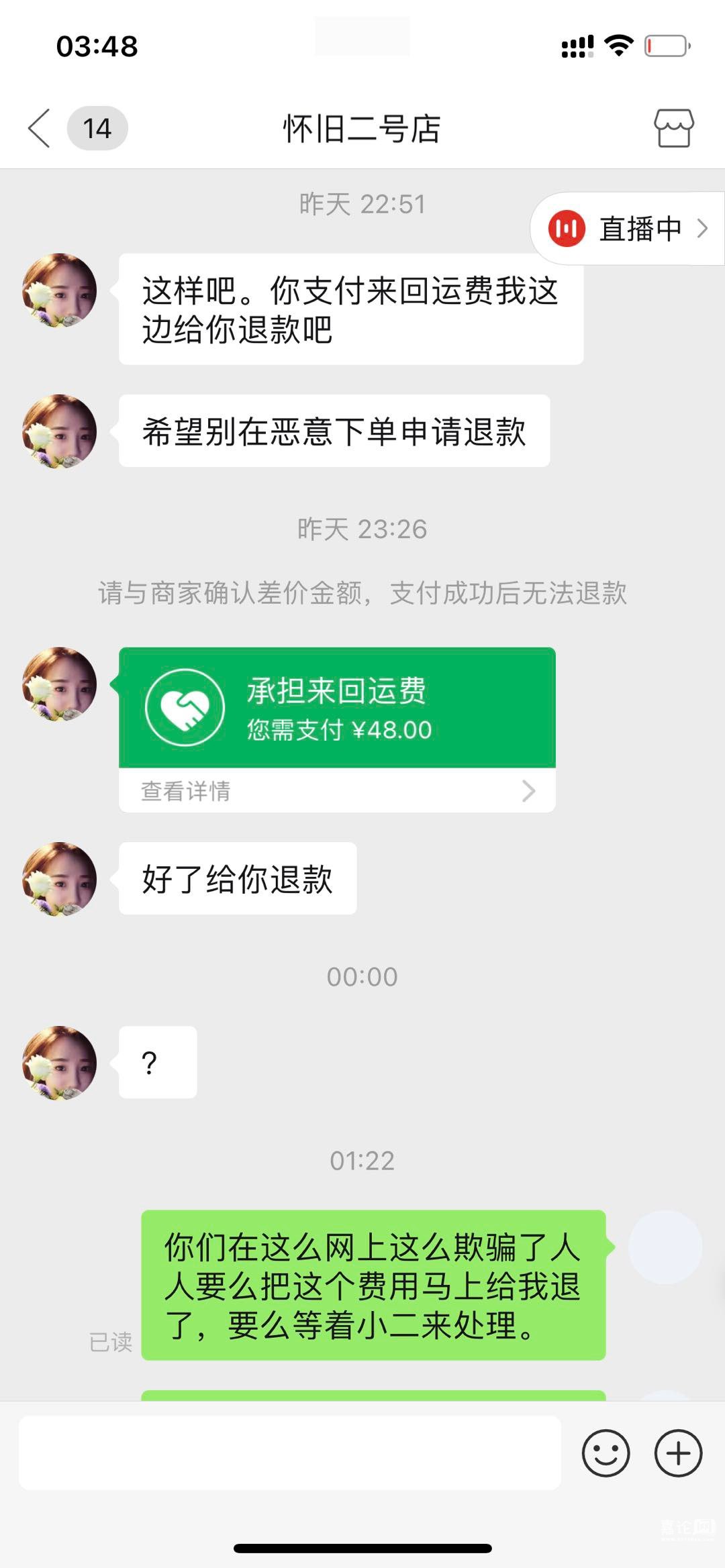
Task: Focus the message input field
Action: [x=290, y=1453]
